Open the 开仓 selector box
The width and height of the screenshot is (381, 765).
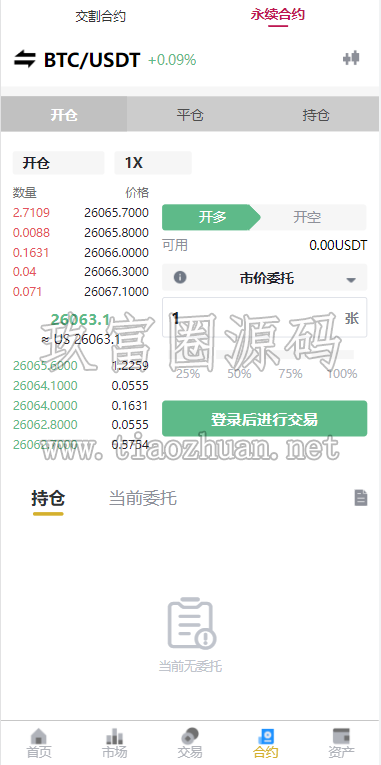[59, 163]
